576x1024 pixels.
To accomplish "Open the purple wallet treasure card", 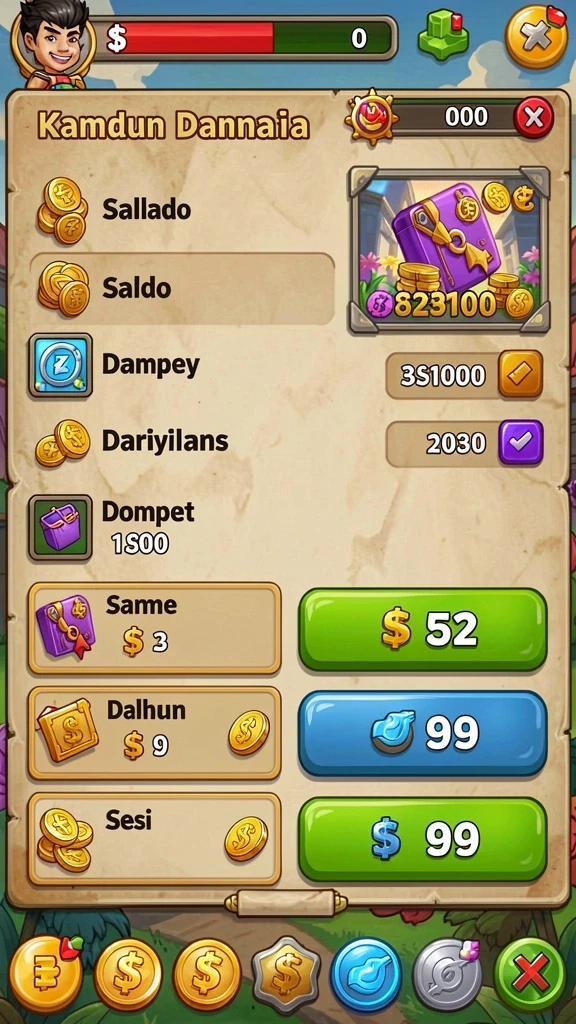I will 449,249.
